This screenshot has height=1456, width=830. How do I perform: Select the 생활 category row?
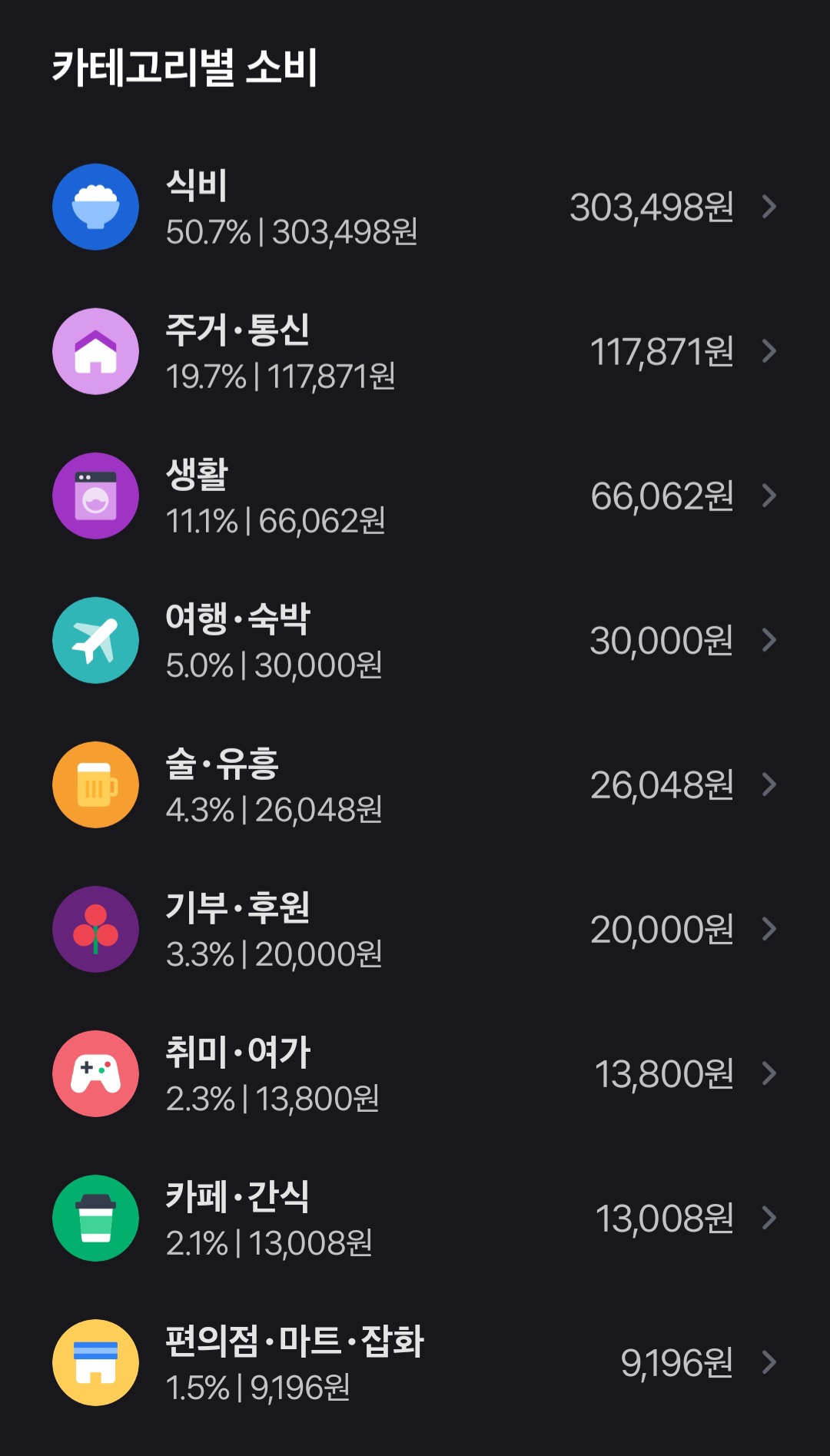coord(415,496)
